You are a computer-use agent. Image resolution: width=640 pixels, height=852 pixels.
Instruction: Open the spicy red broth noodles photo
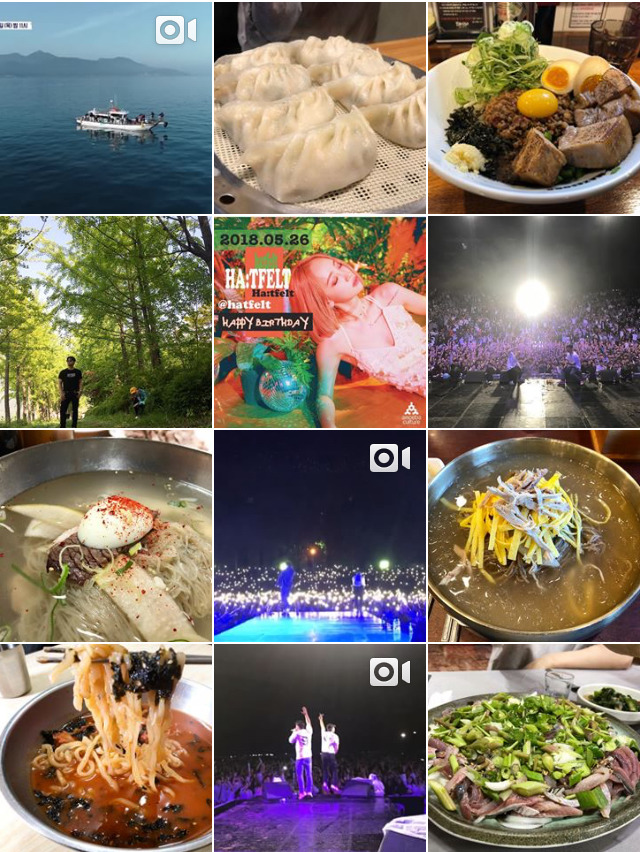tap(105, 748)
